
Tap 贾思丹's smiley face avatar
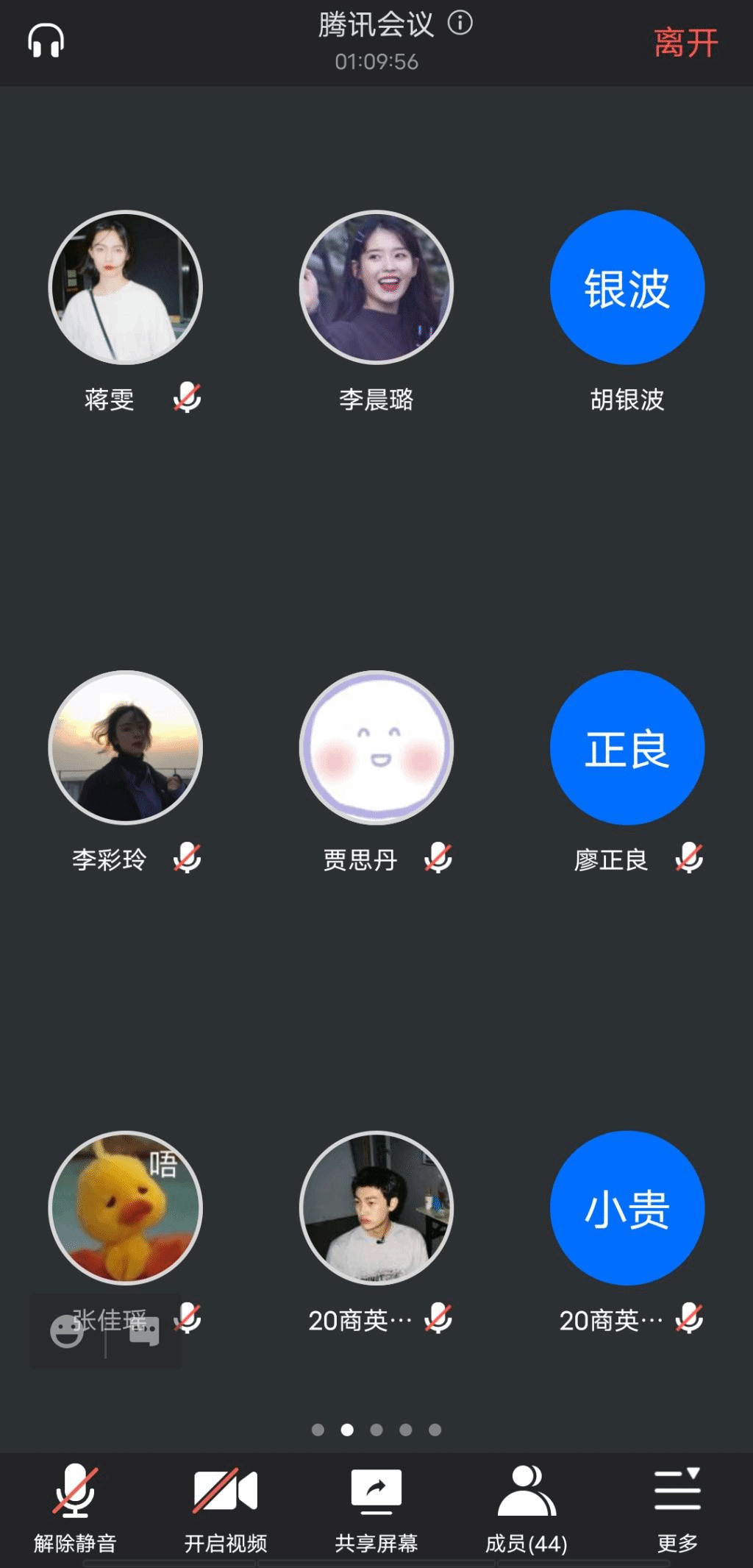376,748
